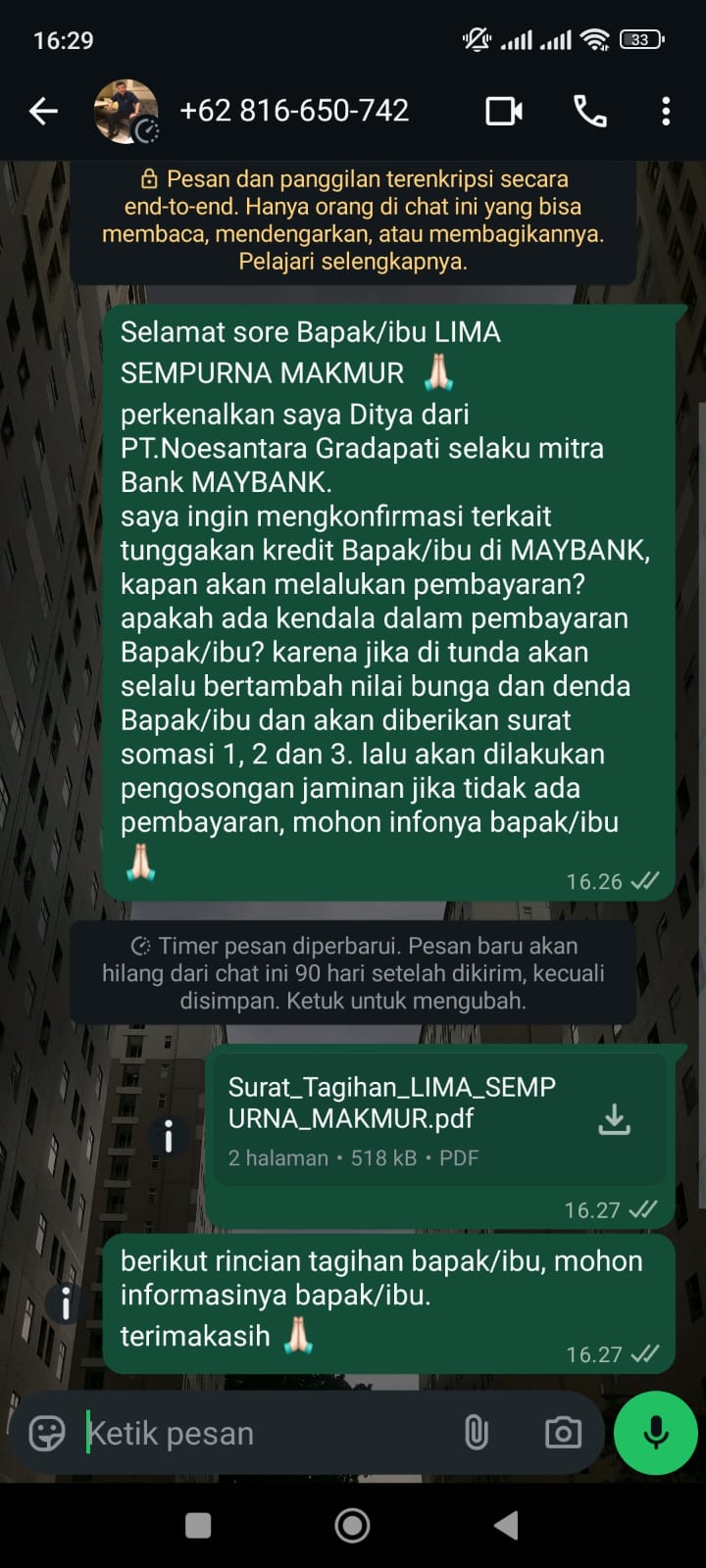
Task: Focus the Ketik pesan message field
Action: coord(265,1434)
